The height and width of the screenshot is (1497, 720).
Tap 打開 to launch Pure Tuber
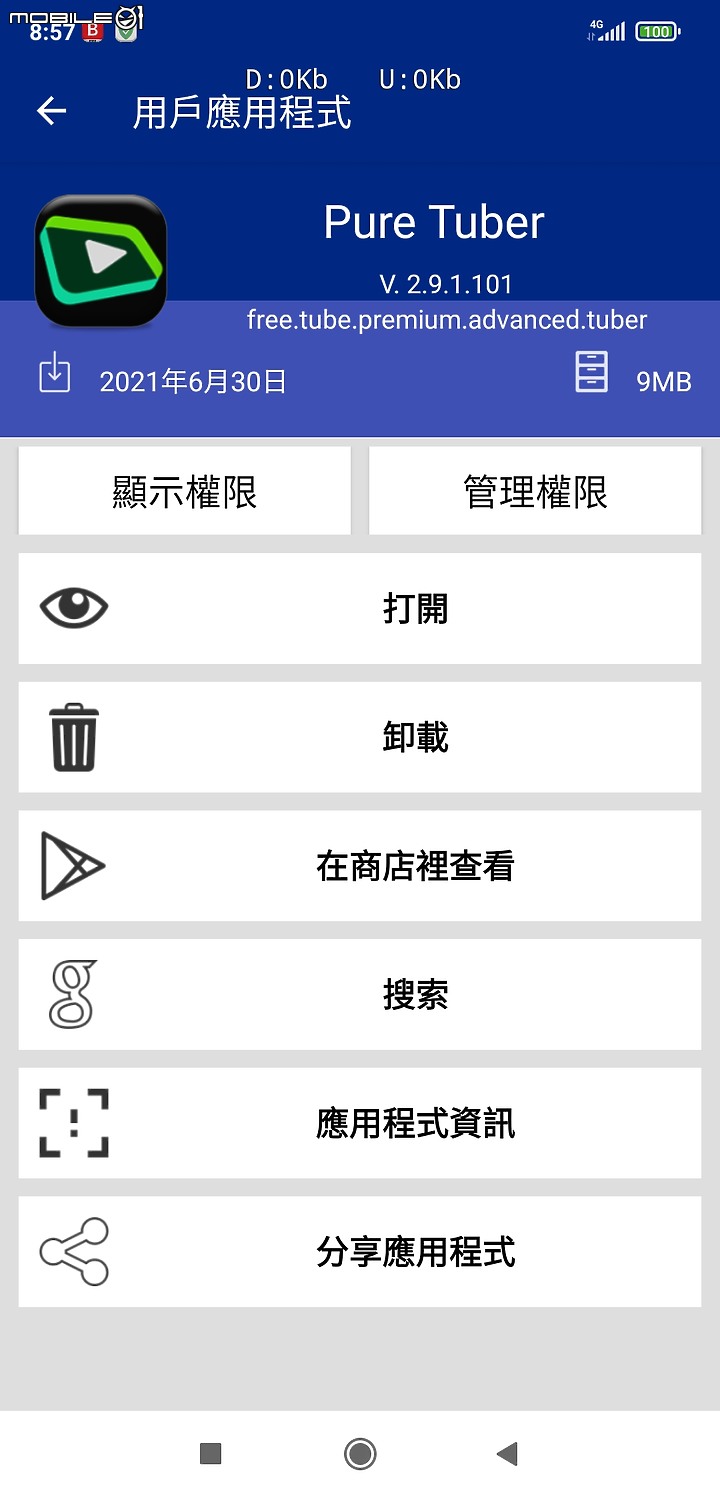coord(360,608)
